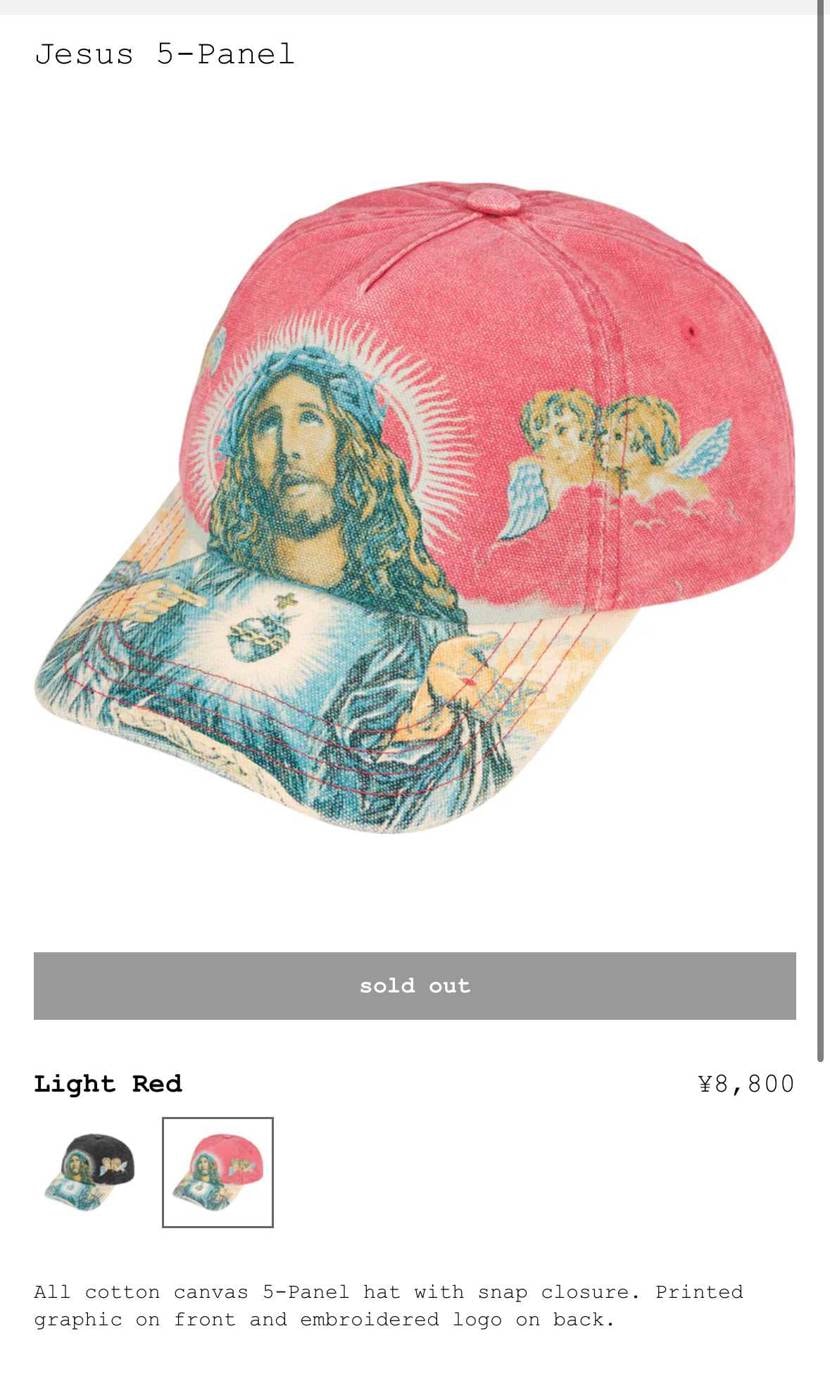
Task: Select the black colorway thumbnail
Action: (x=89, y=1171)
